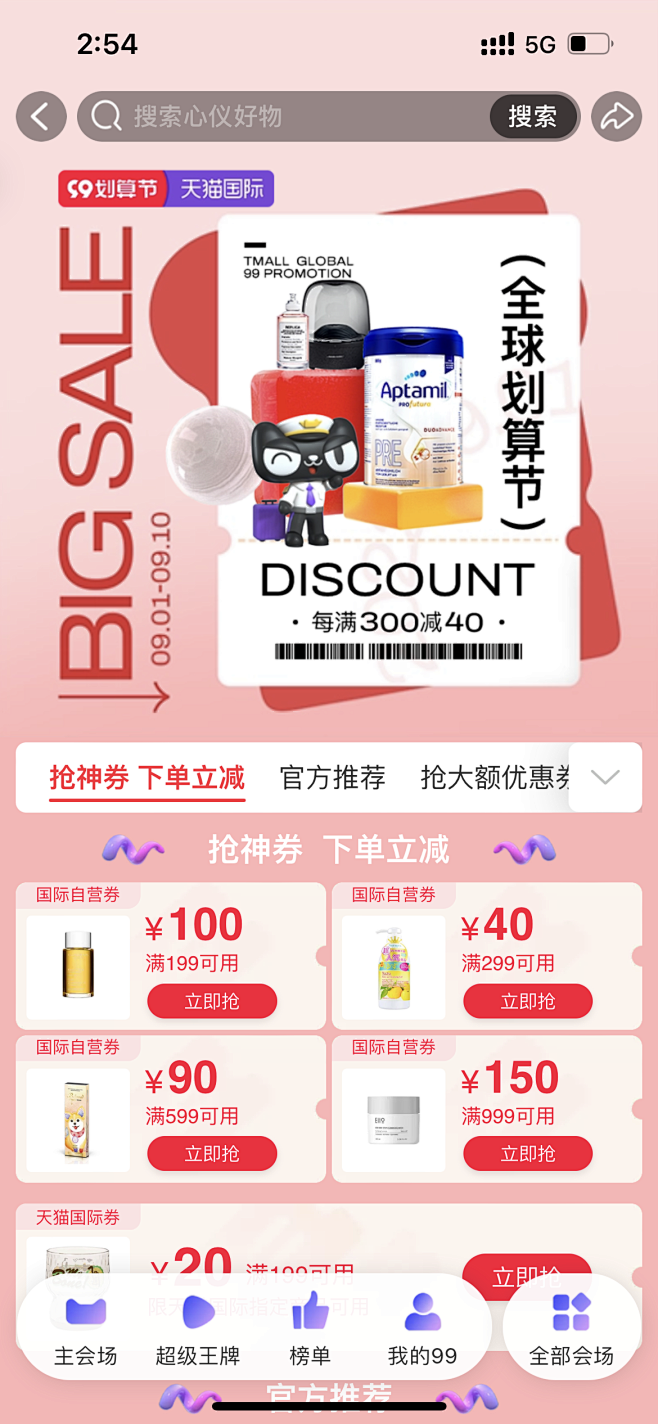The image size is (658, 1424).
Task: Open 我的99 tab
Action: point(422,1330)
